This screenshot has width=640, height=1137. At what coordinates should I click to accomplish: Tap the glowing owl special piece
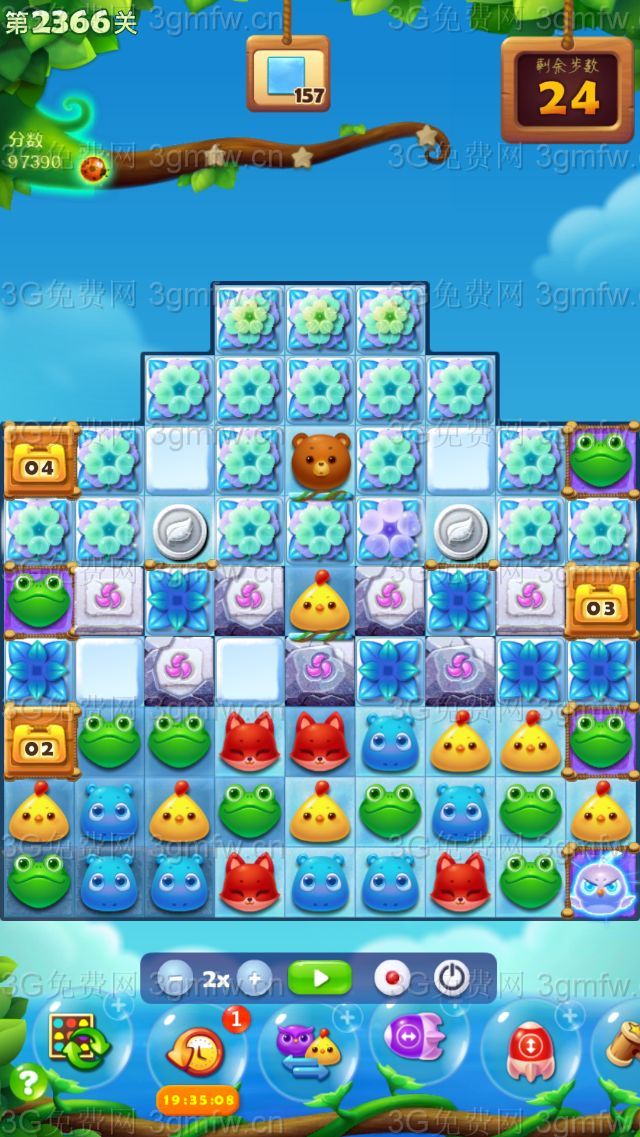pyautogui.click(x=600, y=883)
